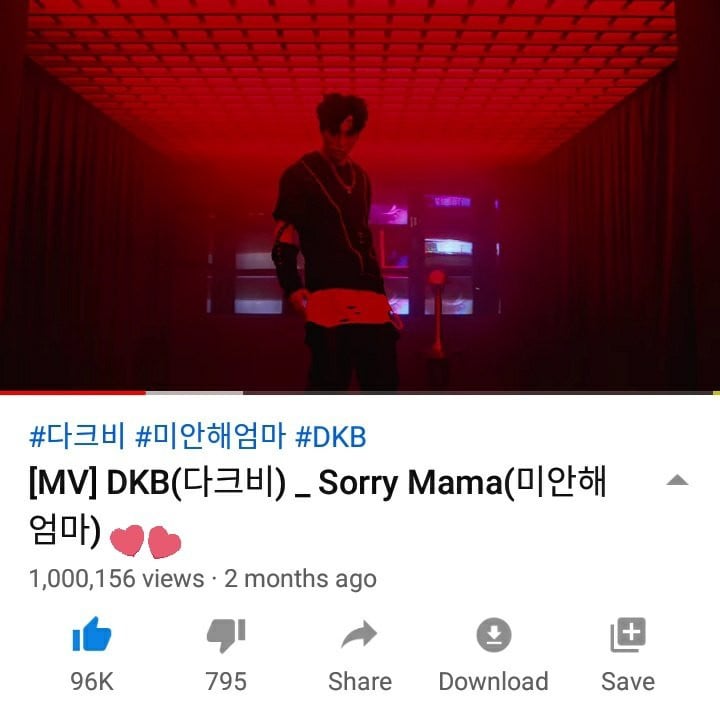Share the Sorry Mama video
This screenshot has width=720, height=715.
coord(359,636)
